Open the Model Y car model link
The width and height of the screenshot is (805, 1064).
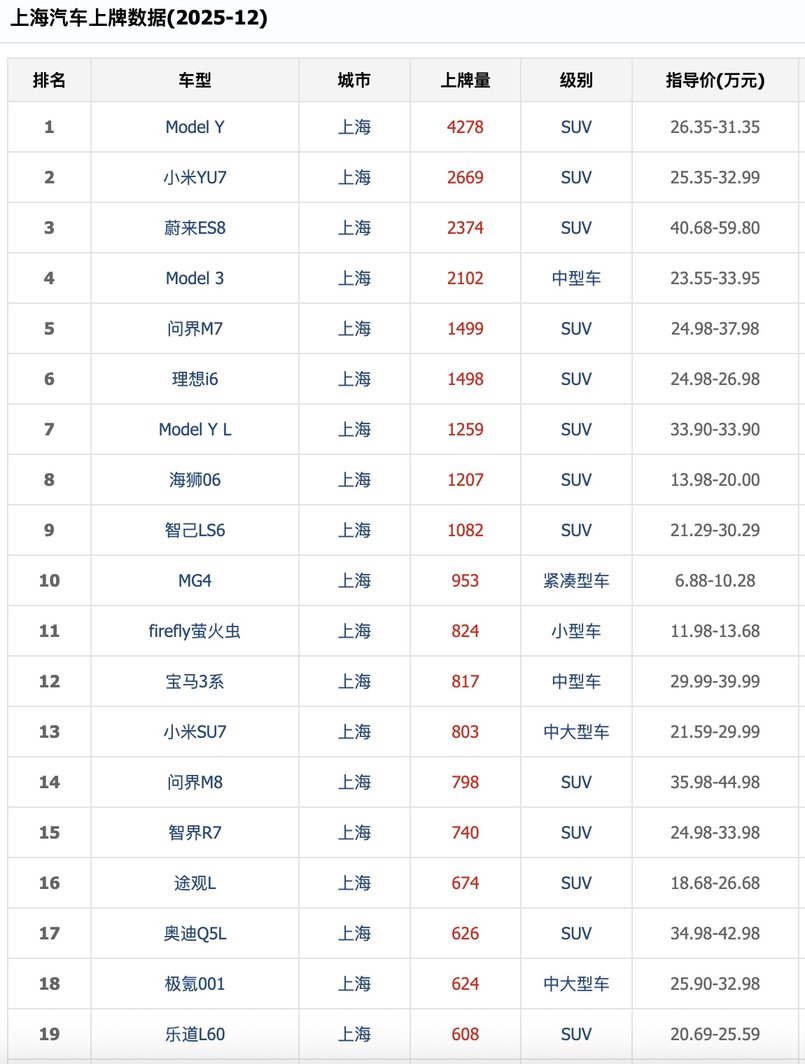(195, 127)
